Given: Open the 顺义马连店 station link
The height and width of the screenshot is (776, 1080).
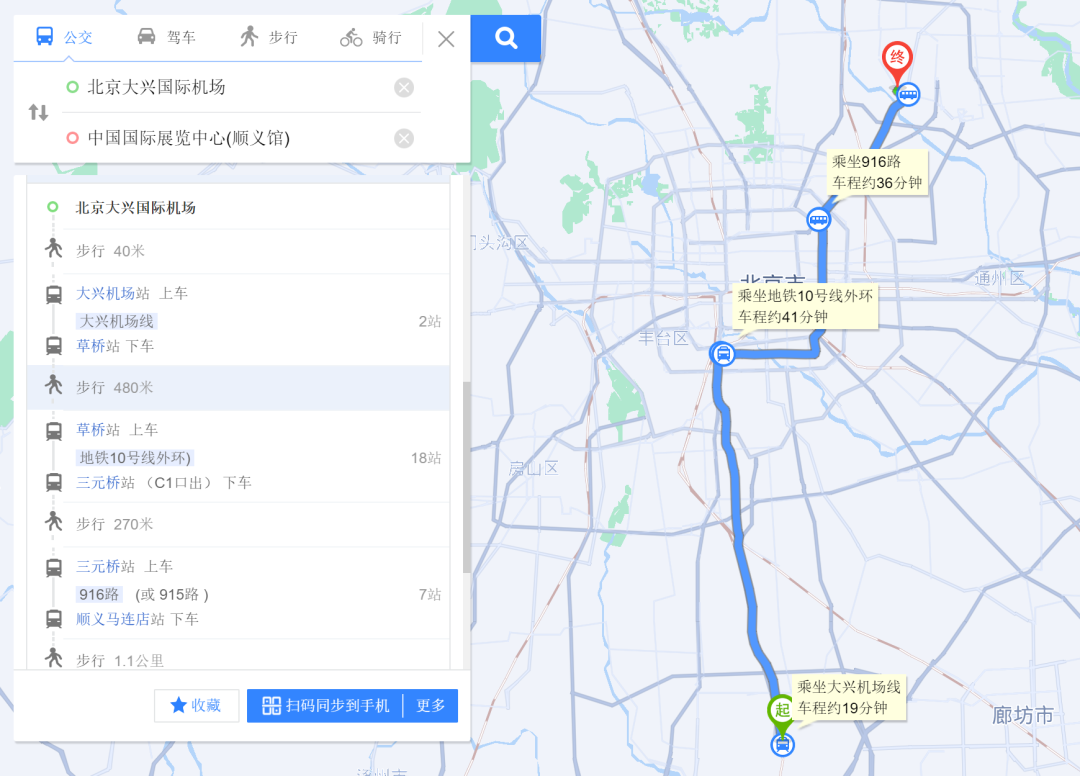Looking at the screenshot, I should 112,619.
